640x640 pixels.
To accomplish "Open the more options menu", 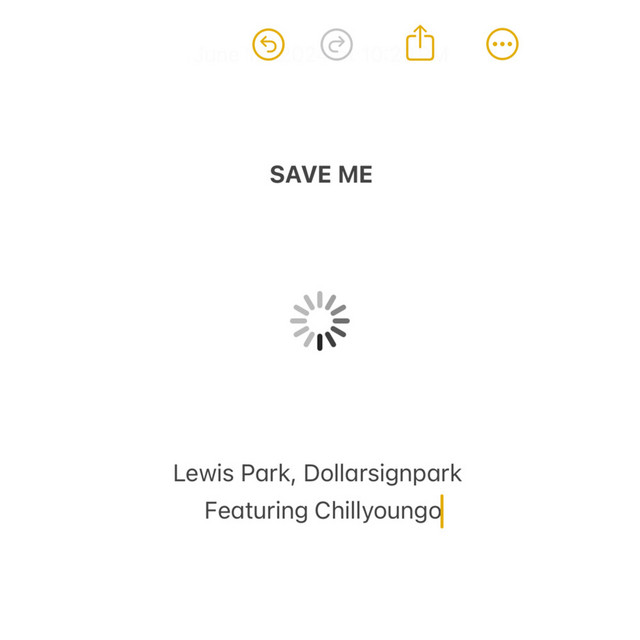I will 502,44.
